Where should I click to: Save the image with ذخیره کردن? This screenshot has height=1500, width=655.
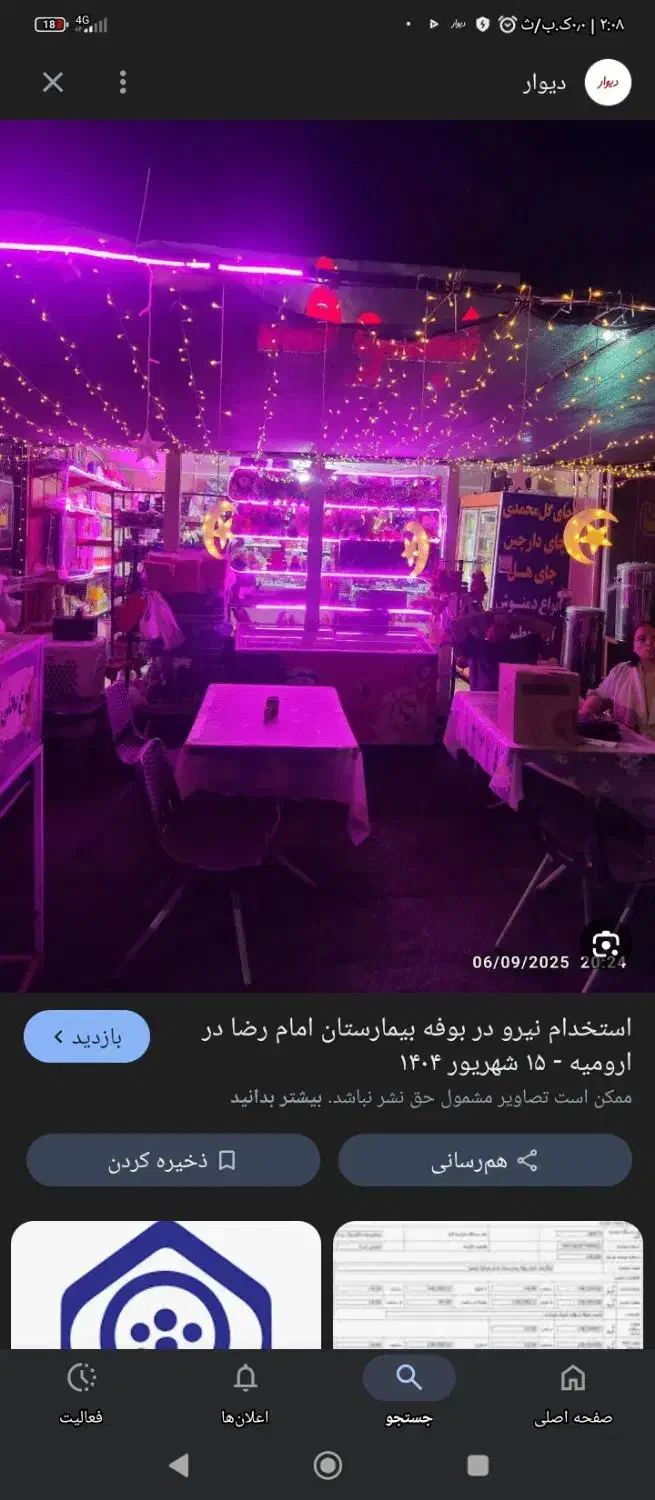(x=173, y=1160)
